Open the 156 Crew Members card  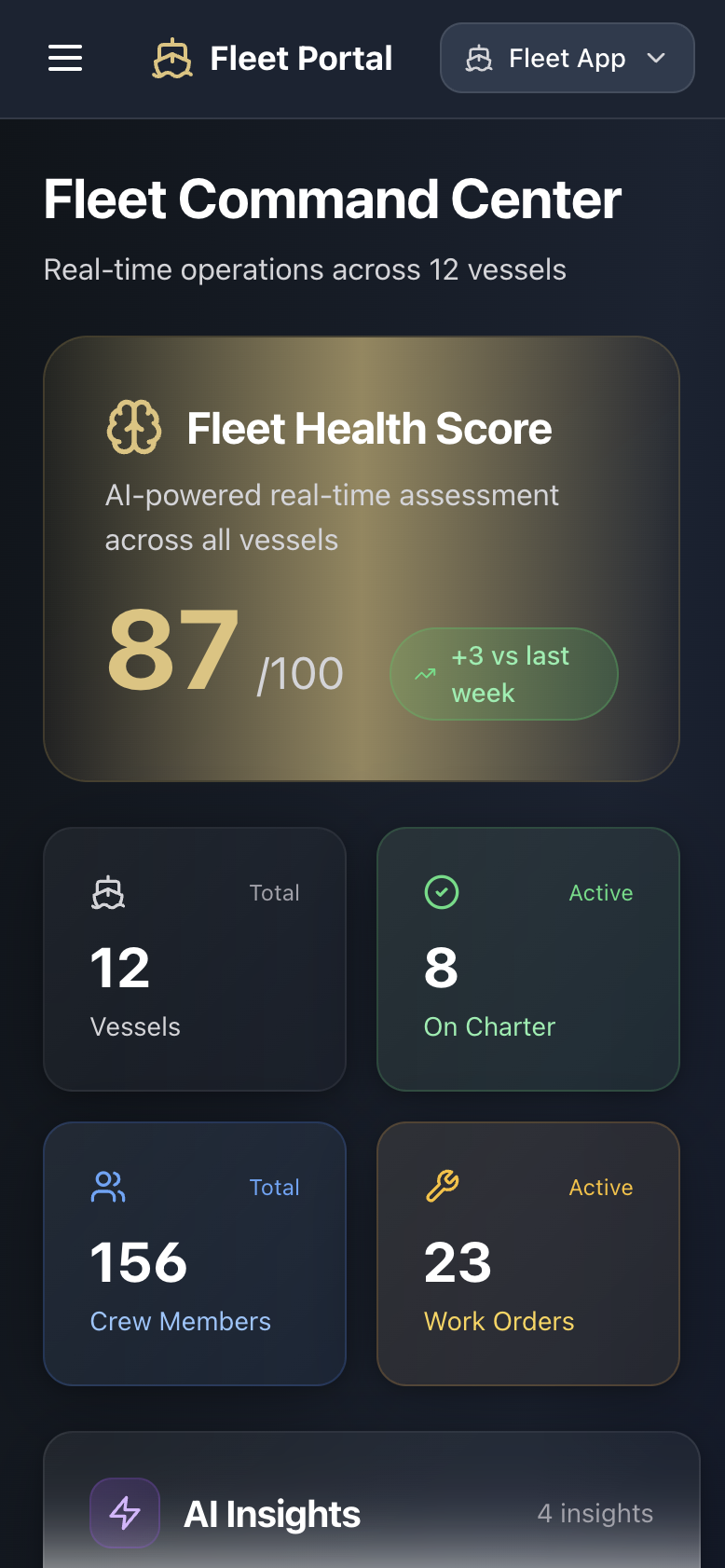point(195,1253)
